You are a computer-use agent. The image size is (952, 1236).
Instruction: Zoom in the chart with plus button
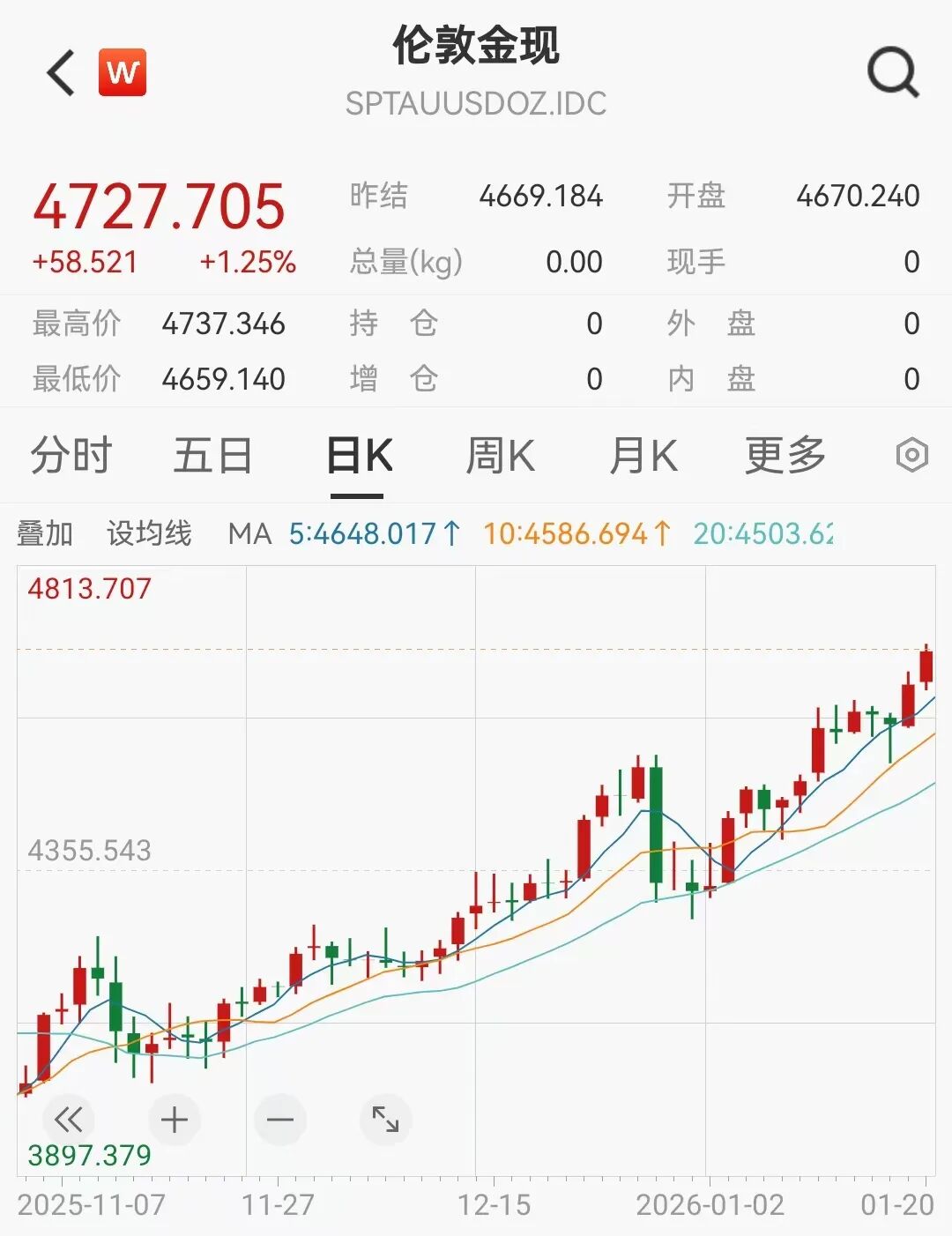(x=175, y=1120)
